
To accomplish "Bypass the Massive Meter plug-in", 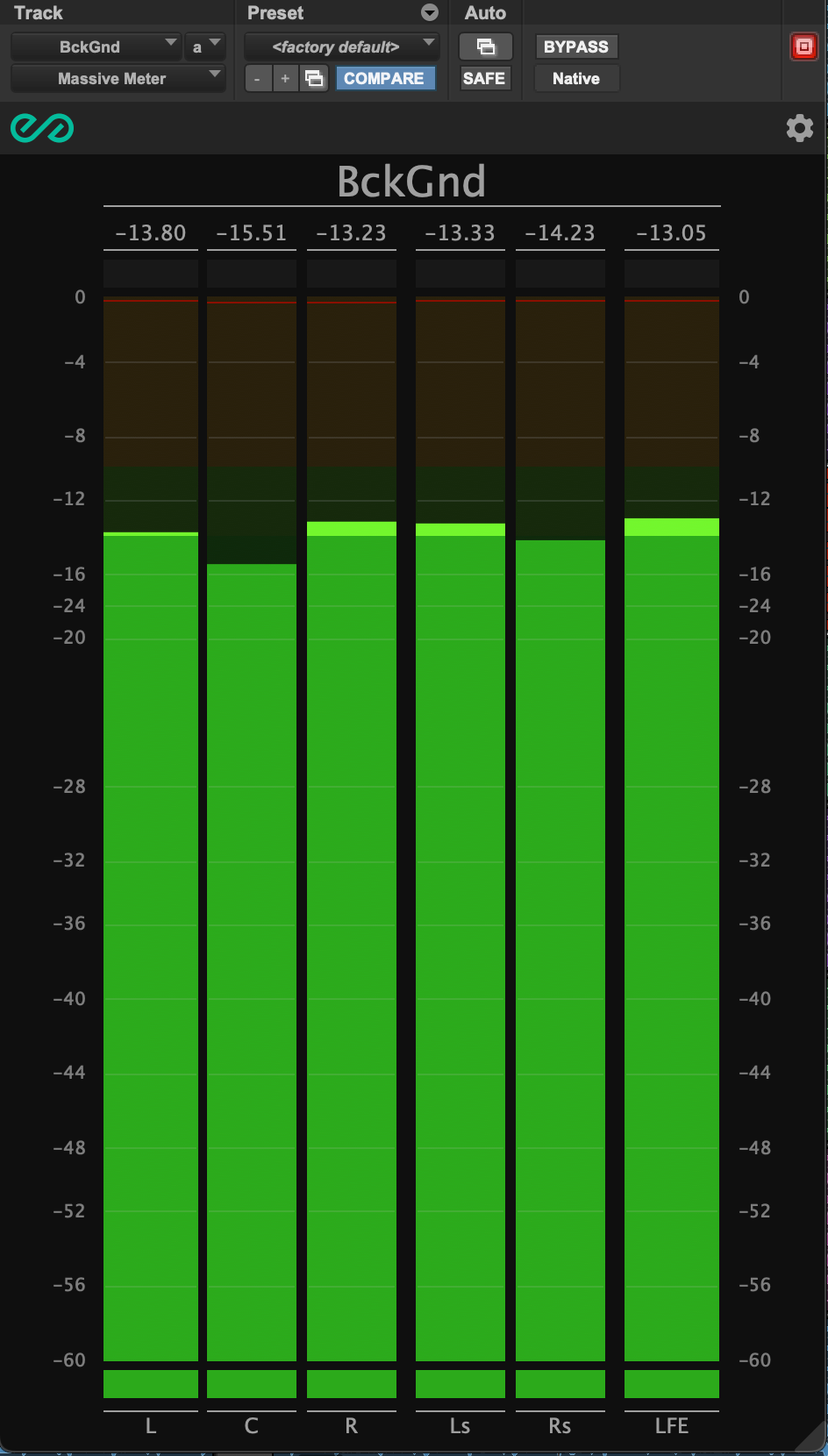I will 575,46.
